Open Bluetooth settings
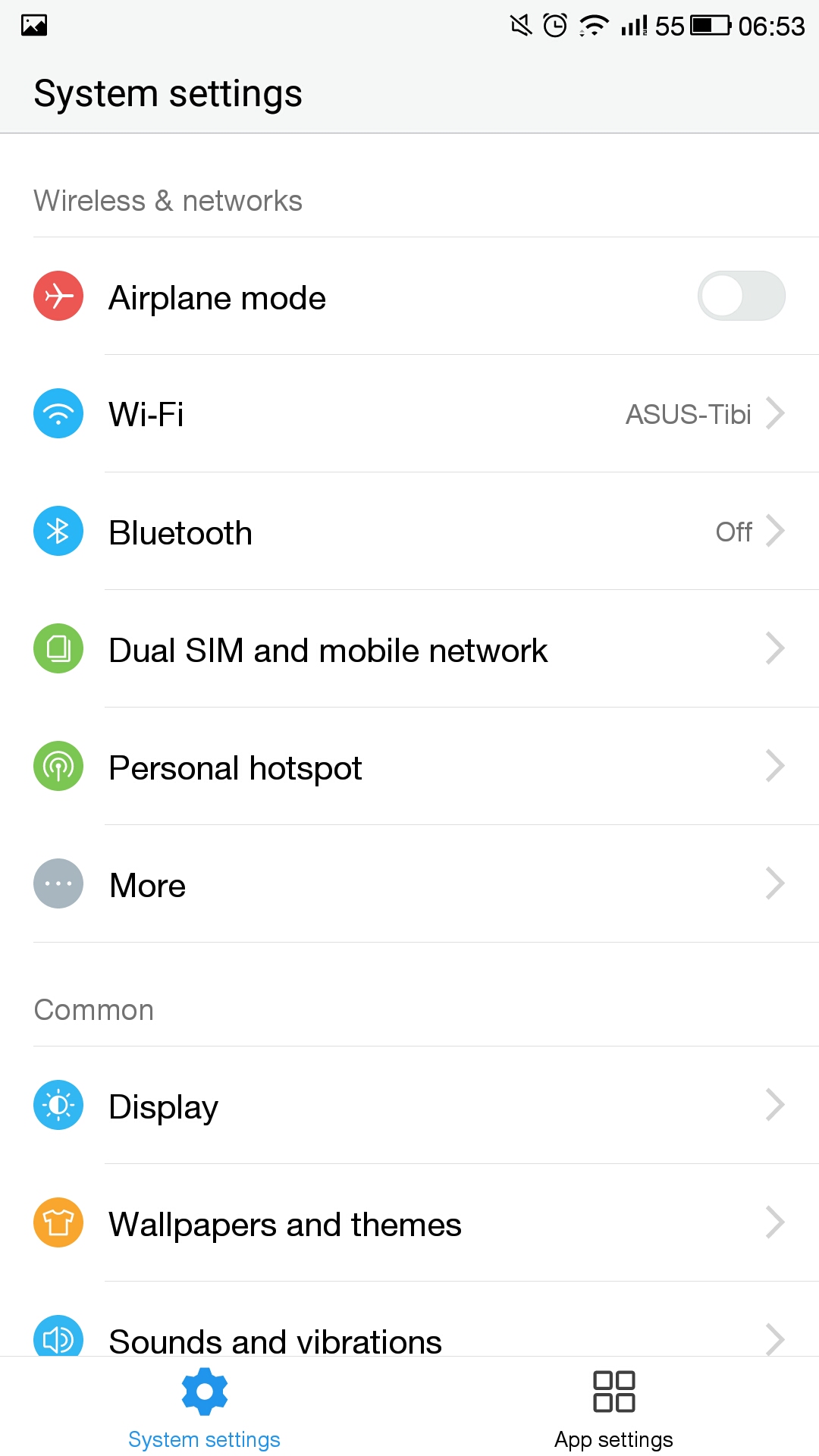 pyautogui.click(x=409, y=531)
